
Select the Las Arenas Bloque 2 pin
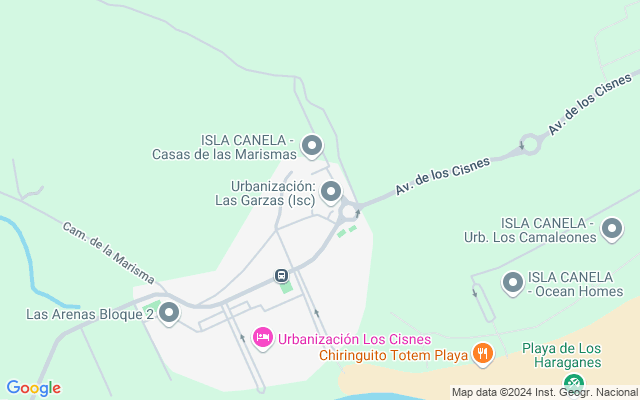(x=169, y=314)
